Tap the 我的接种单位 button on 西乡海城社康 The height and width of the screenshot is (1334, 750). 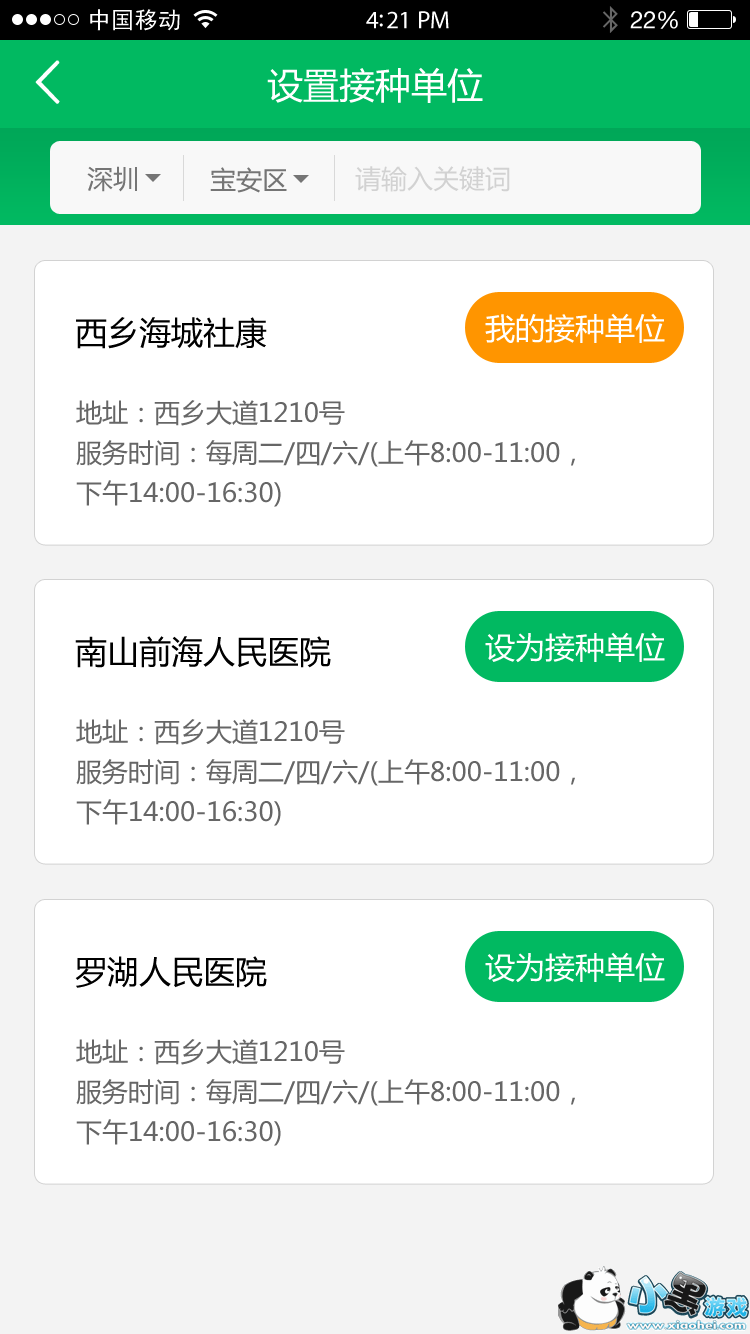tap(574, 328)
